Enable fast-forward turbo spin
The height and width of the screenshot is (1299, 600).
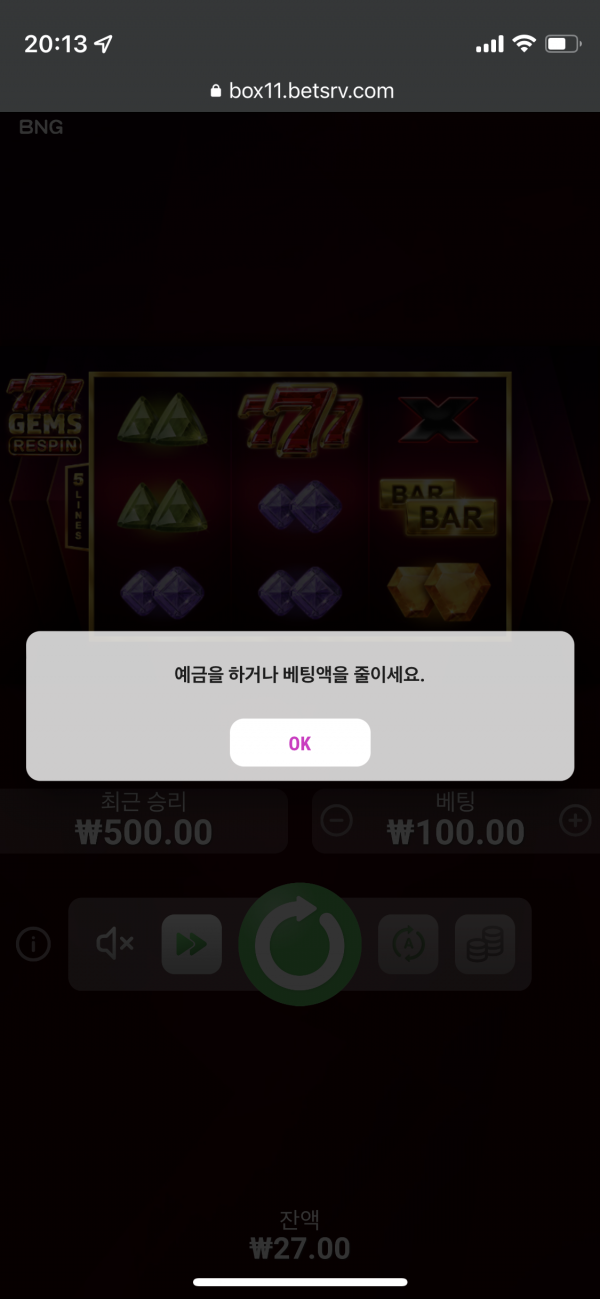click(x=191, y=944)
